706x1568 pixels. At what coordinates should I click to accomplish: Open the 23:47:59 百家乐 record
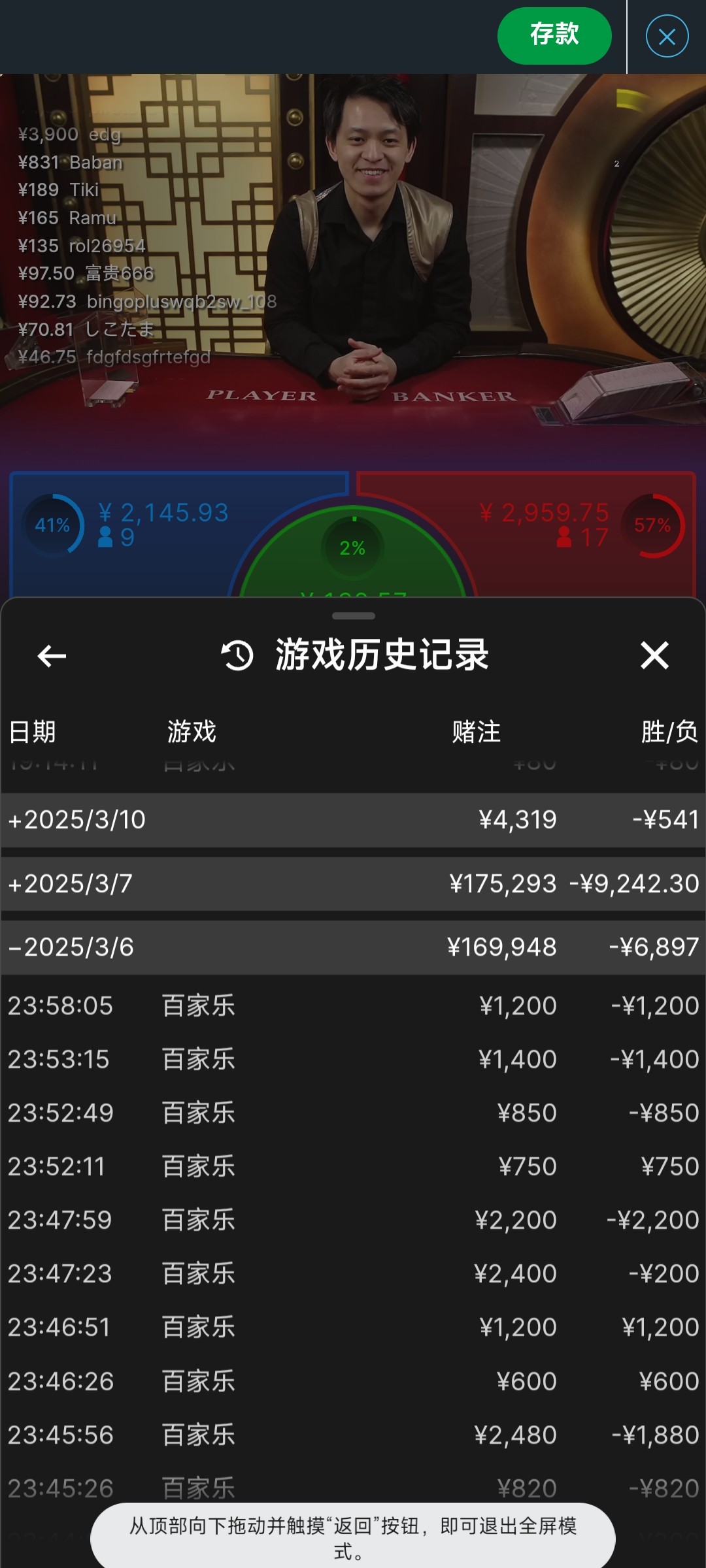[x=353, y=1220]
